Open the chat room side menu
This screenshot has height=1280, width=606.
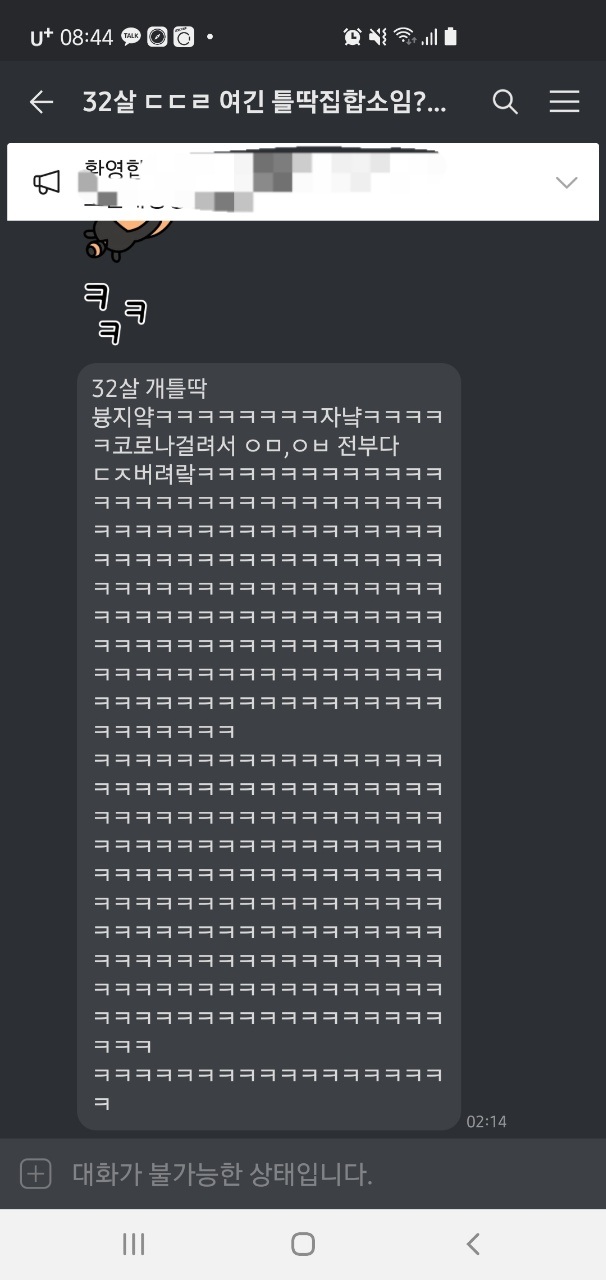(x=565, y=102)
